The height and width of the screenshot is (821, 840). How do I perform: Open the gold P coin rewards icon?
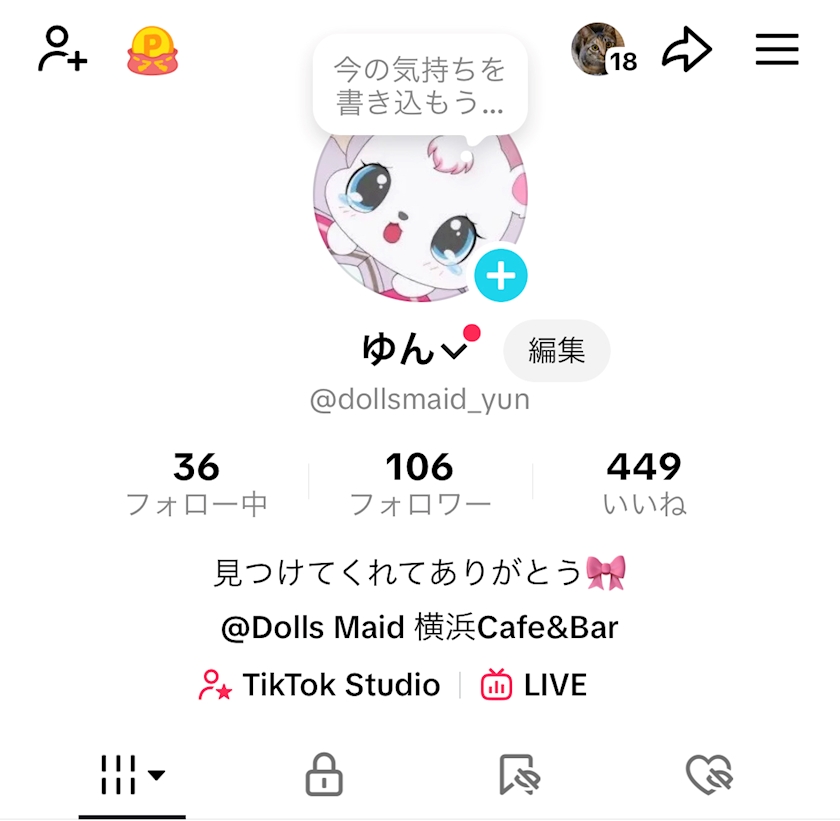(152, 50)
